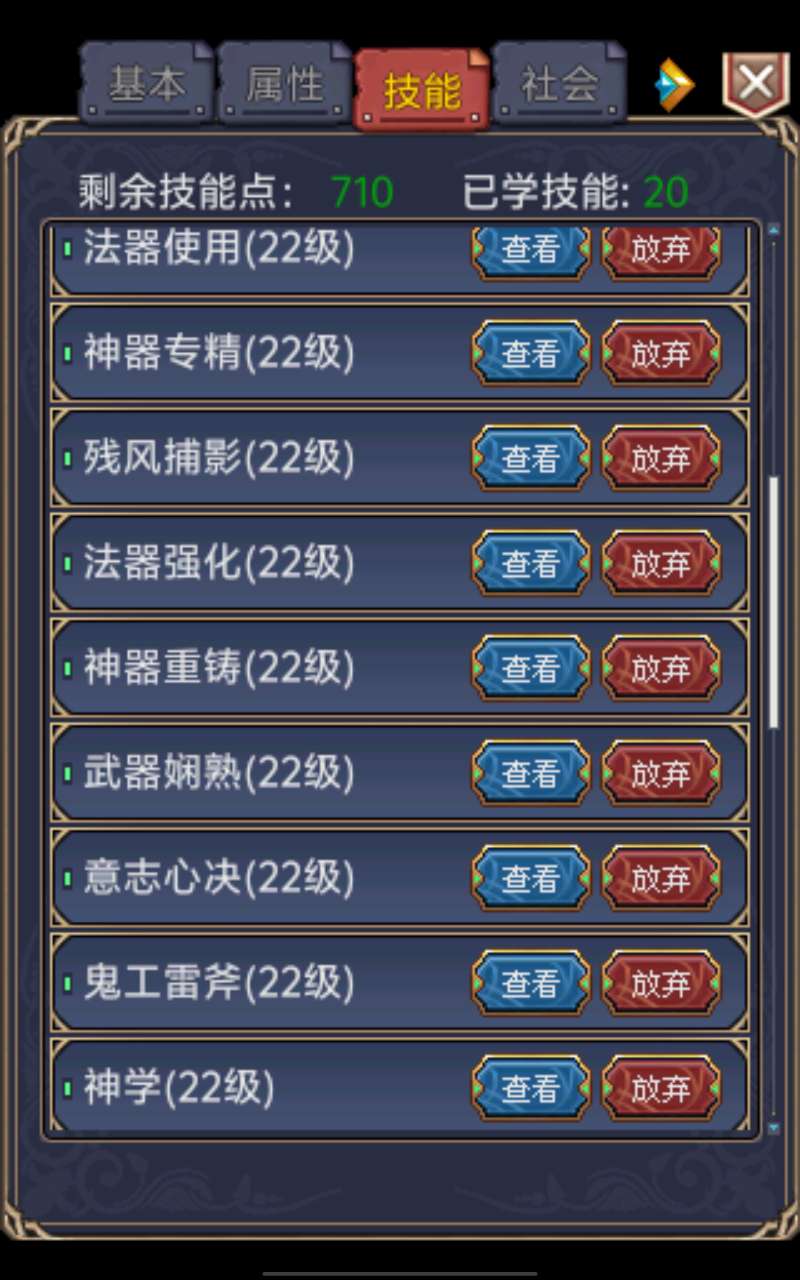The width and height of the screenshot is (800, 1280).
Task: View details of 残风捕影 skill
Action: point(530,459)
